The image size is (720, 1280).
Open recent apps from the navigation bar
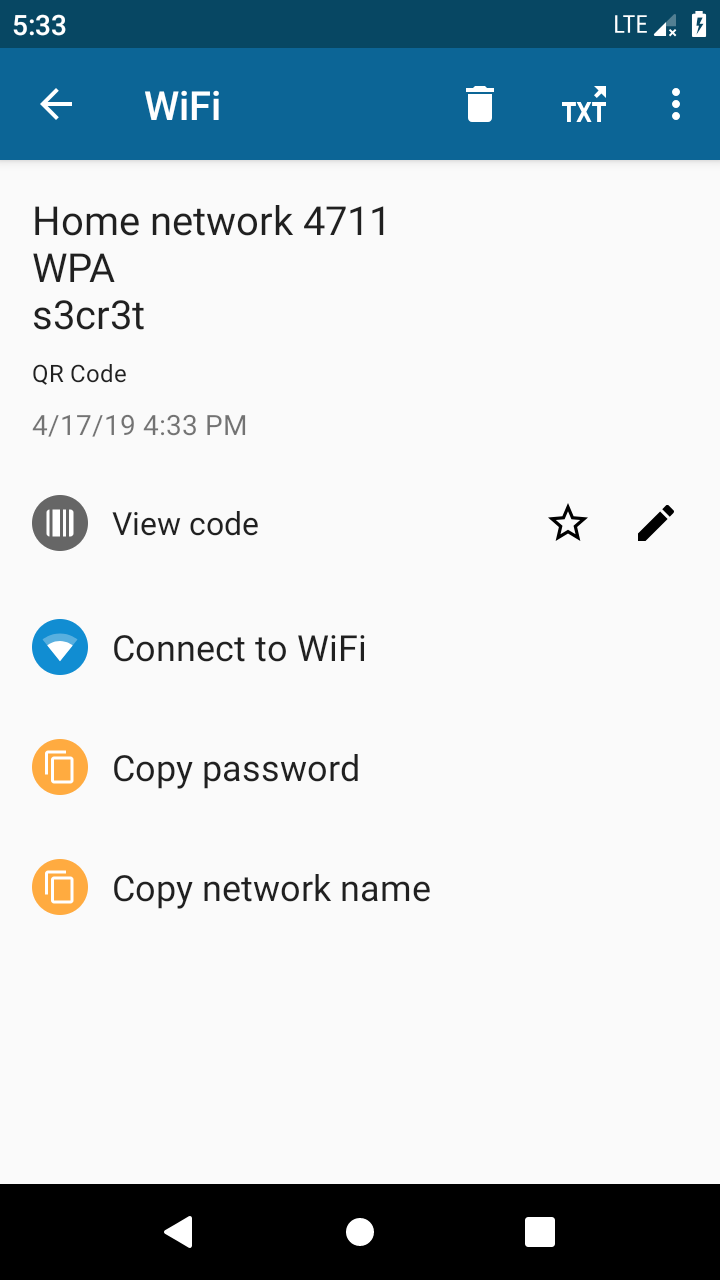540,1232
